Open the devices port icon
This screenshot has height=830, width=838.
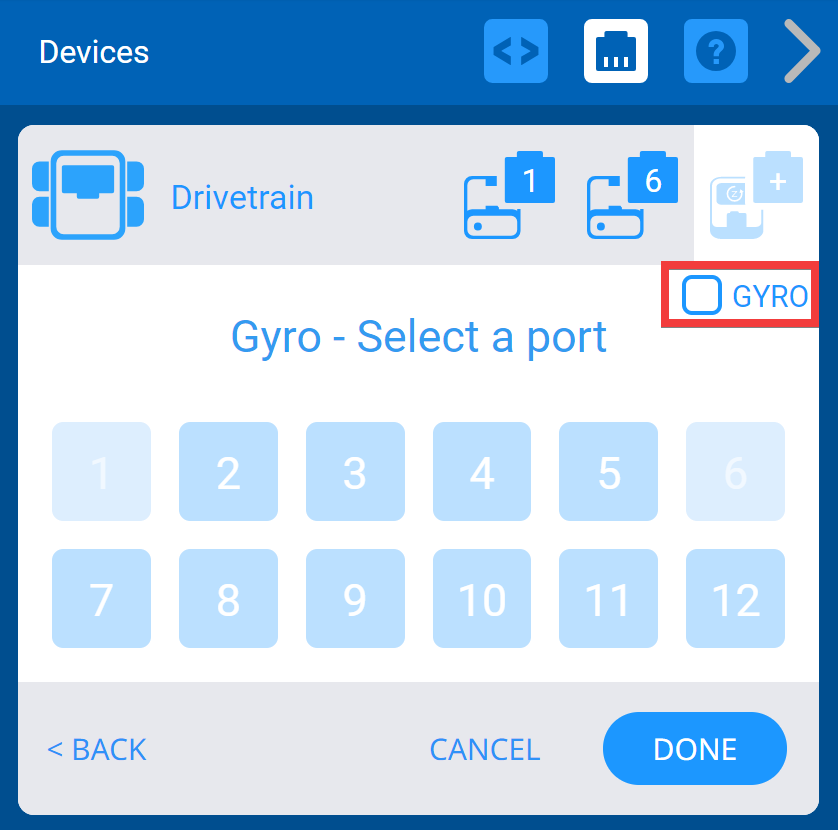click(x=616, y=51)
